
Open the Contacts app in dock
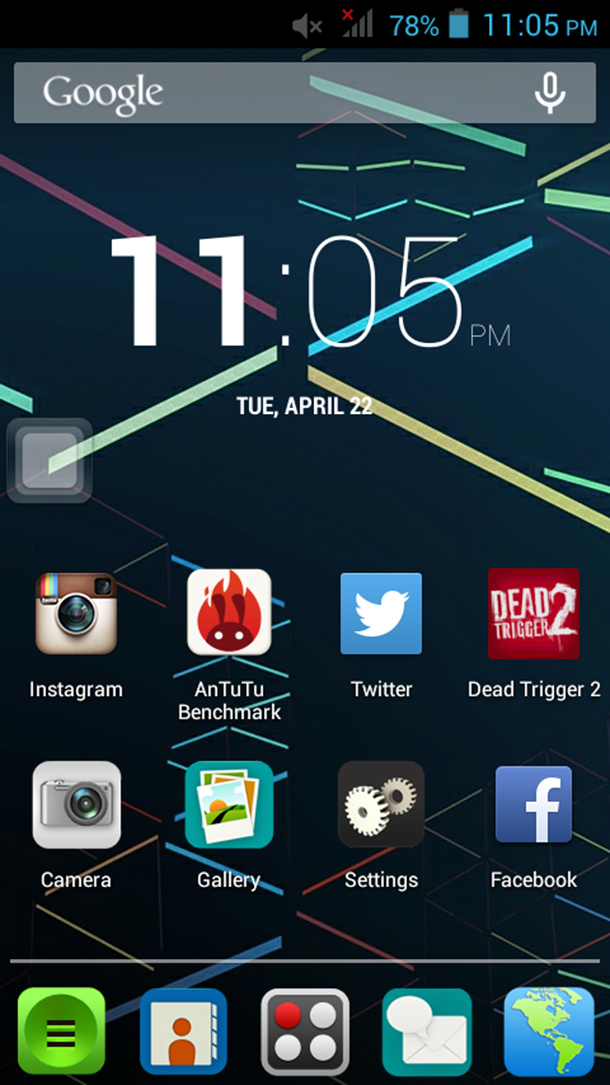pos(183,1031)
